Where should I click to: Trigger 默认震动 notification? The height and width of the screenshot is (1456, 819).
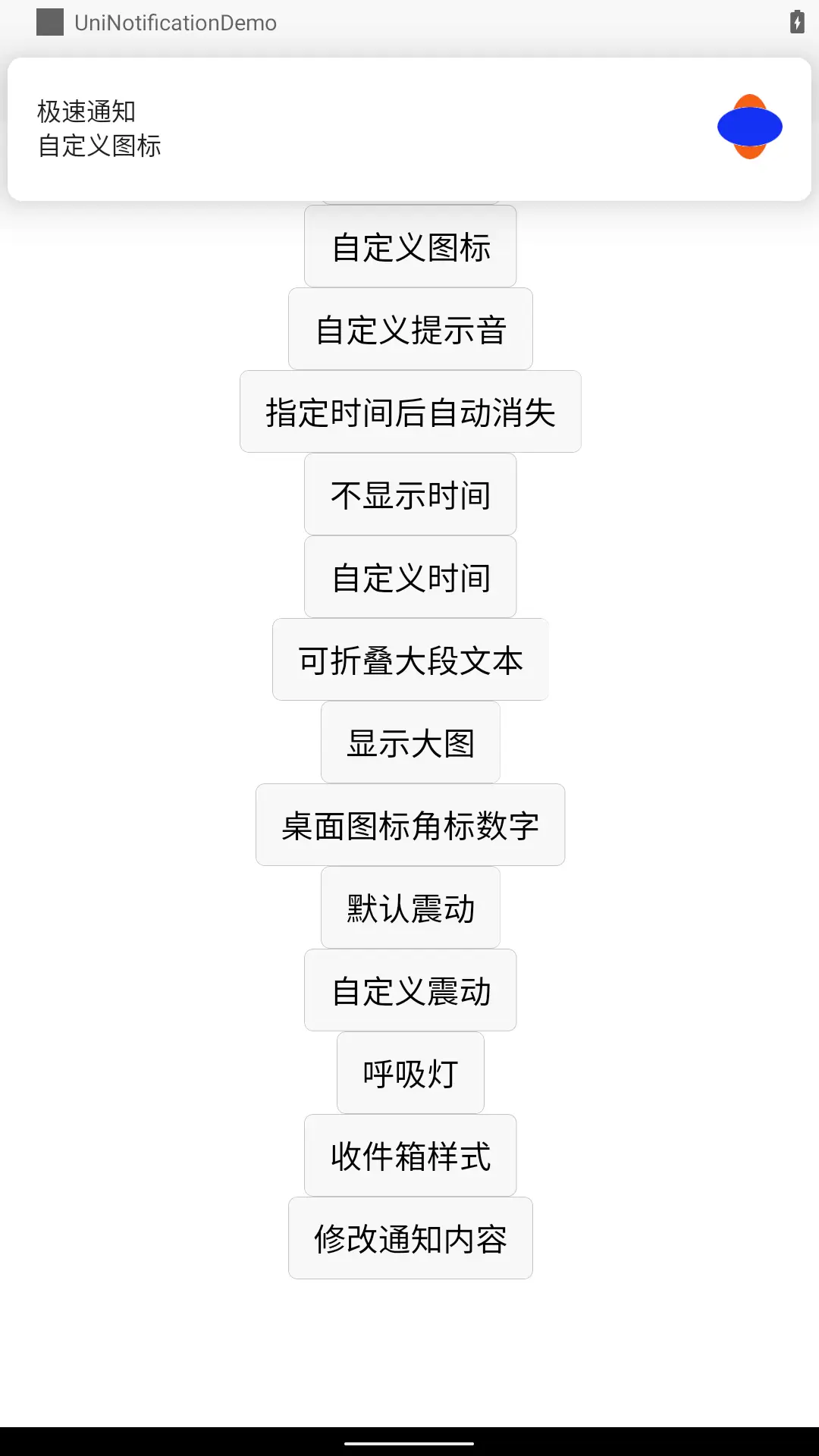tap(410, 908)
